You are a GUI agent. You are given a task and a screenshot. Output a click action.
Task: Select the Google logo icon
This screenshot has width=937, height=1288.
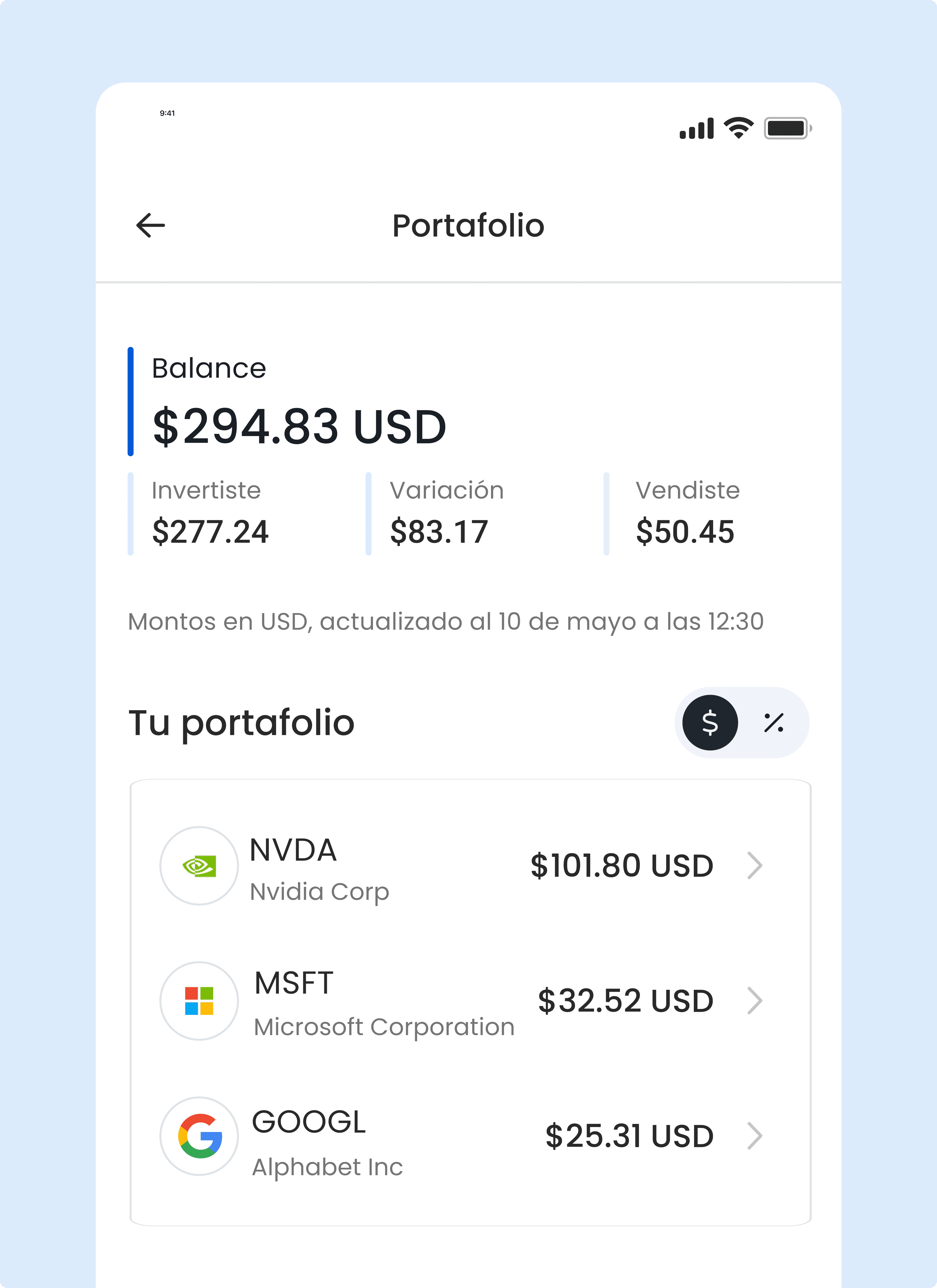[198, 1136]
